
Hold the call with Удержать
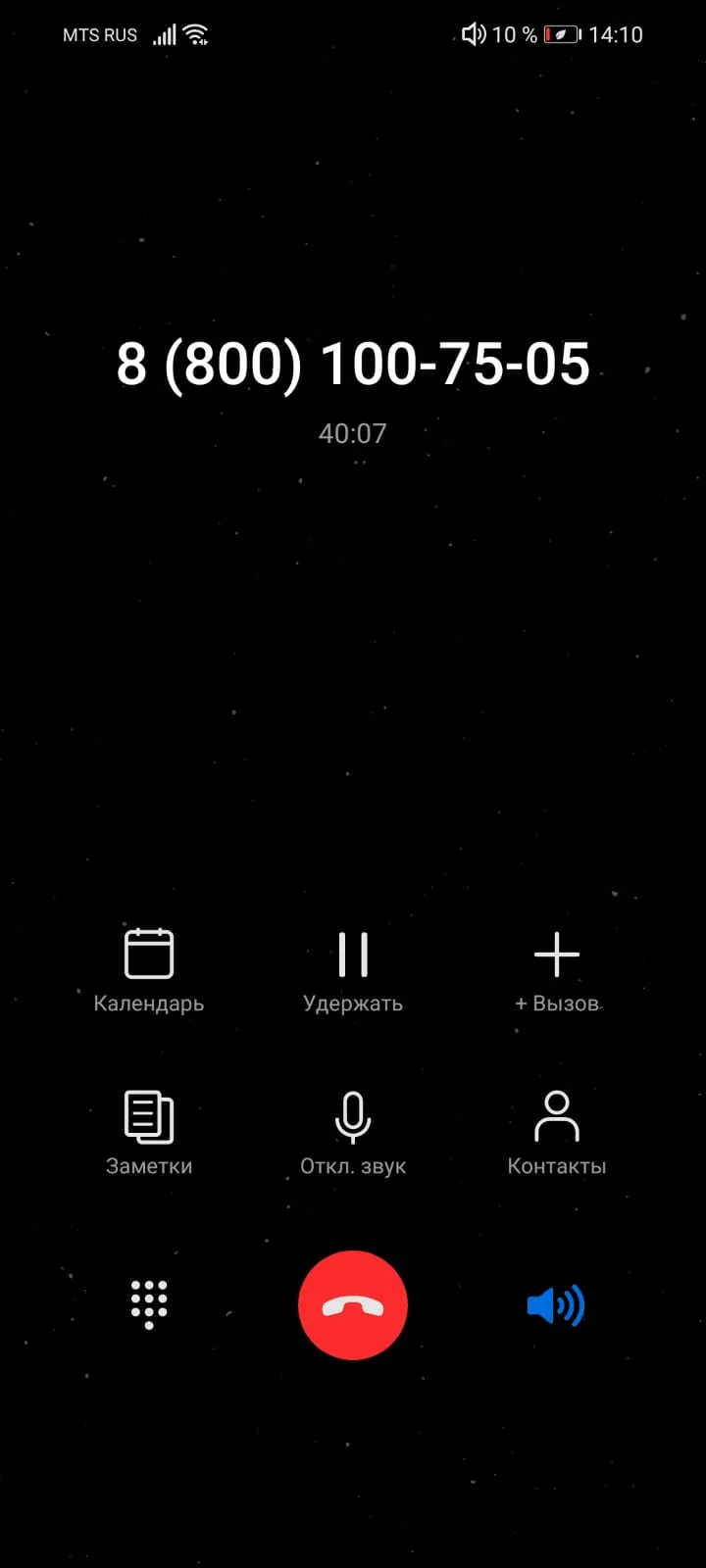[353, 970]
